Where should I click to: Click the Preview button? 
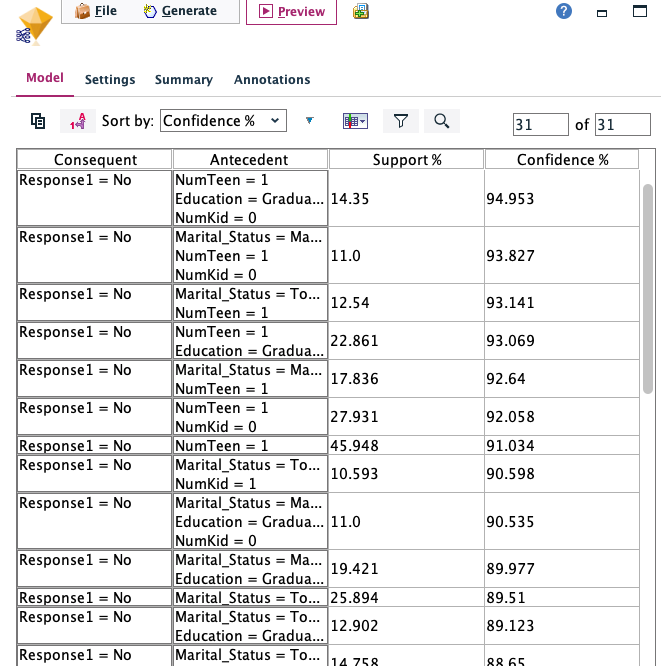tap(291, 11)
